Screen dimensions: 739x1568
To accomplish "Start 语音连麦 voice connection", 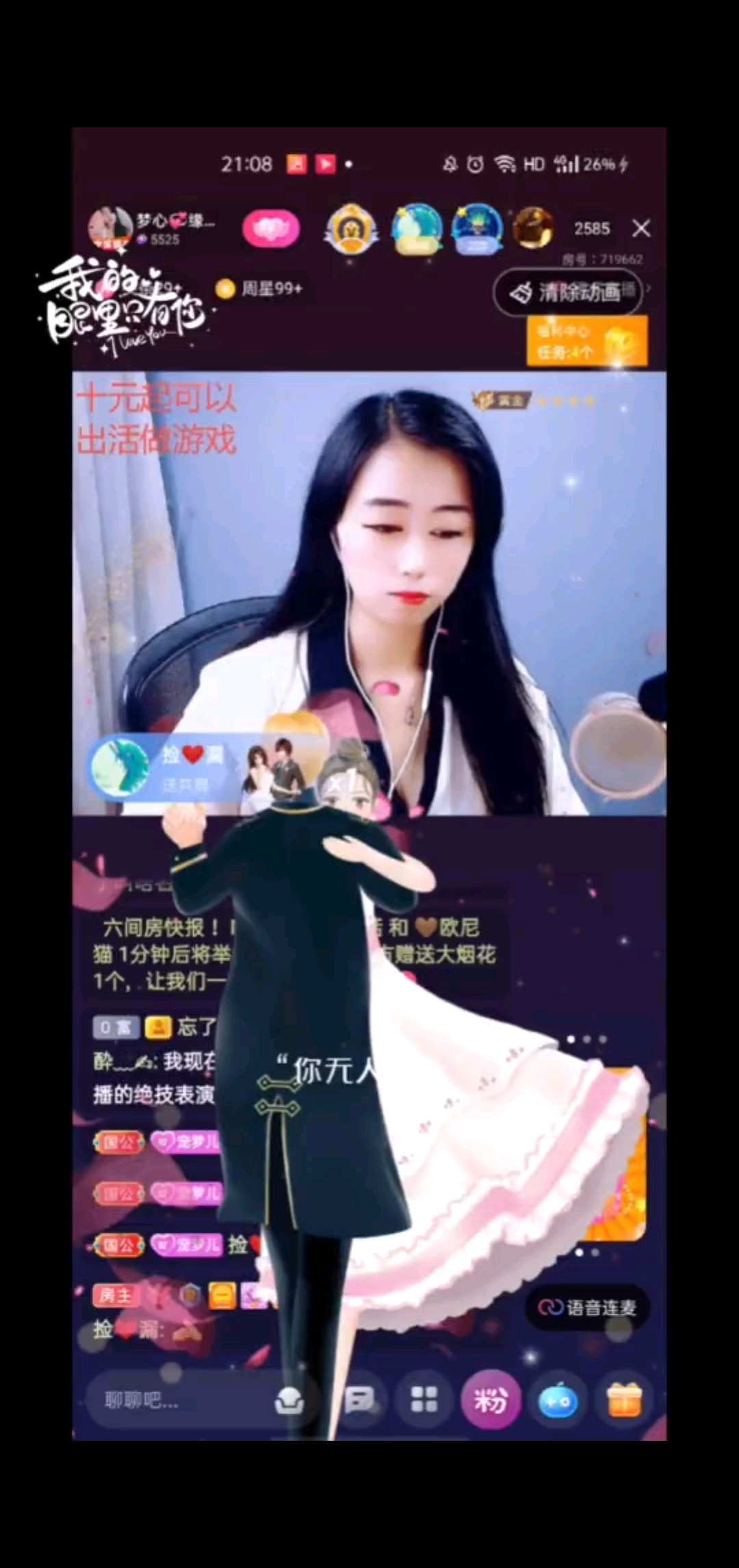I will pos(588,1308).
